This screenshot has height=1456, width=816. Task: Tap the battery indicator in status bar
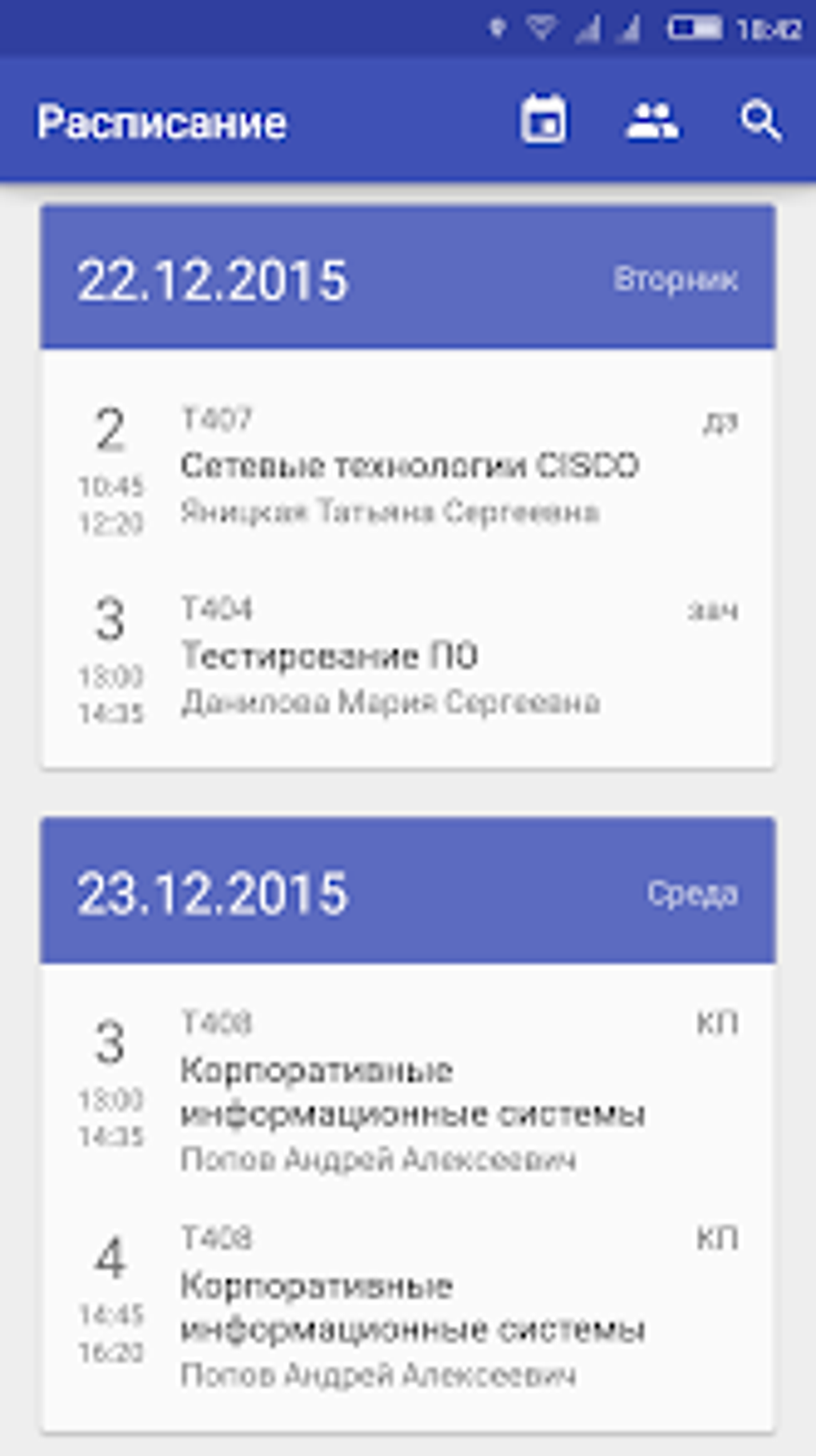[x=695, y=25]
